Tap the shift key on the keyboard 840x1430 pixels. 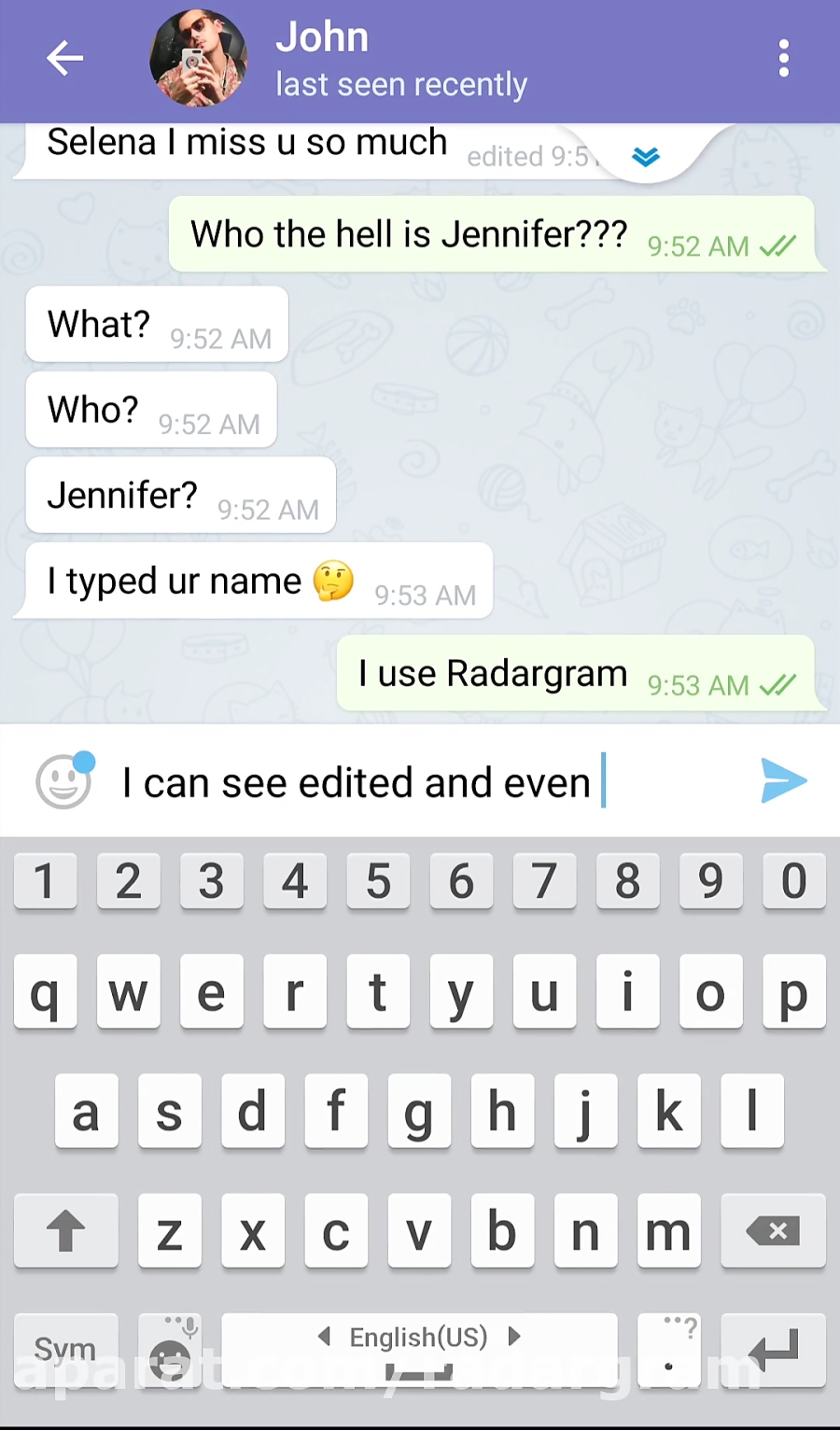(x=65, y=1231)
